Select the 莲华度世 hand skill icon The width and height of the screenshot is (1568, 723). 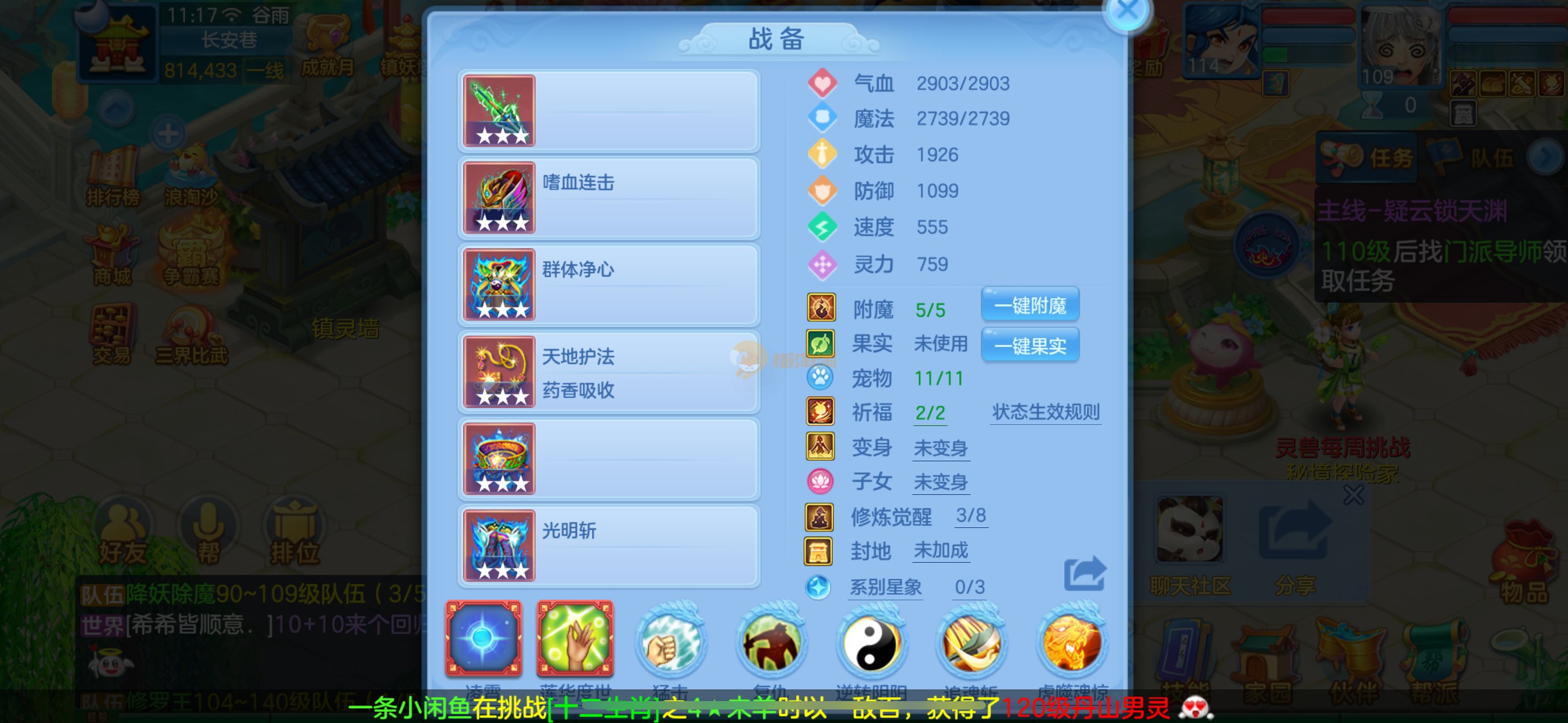575,639
